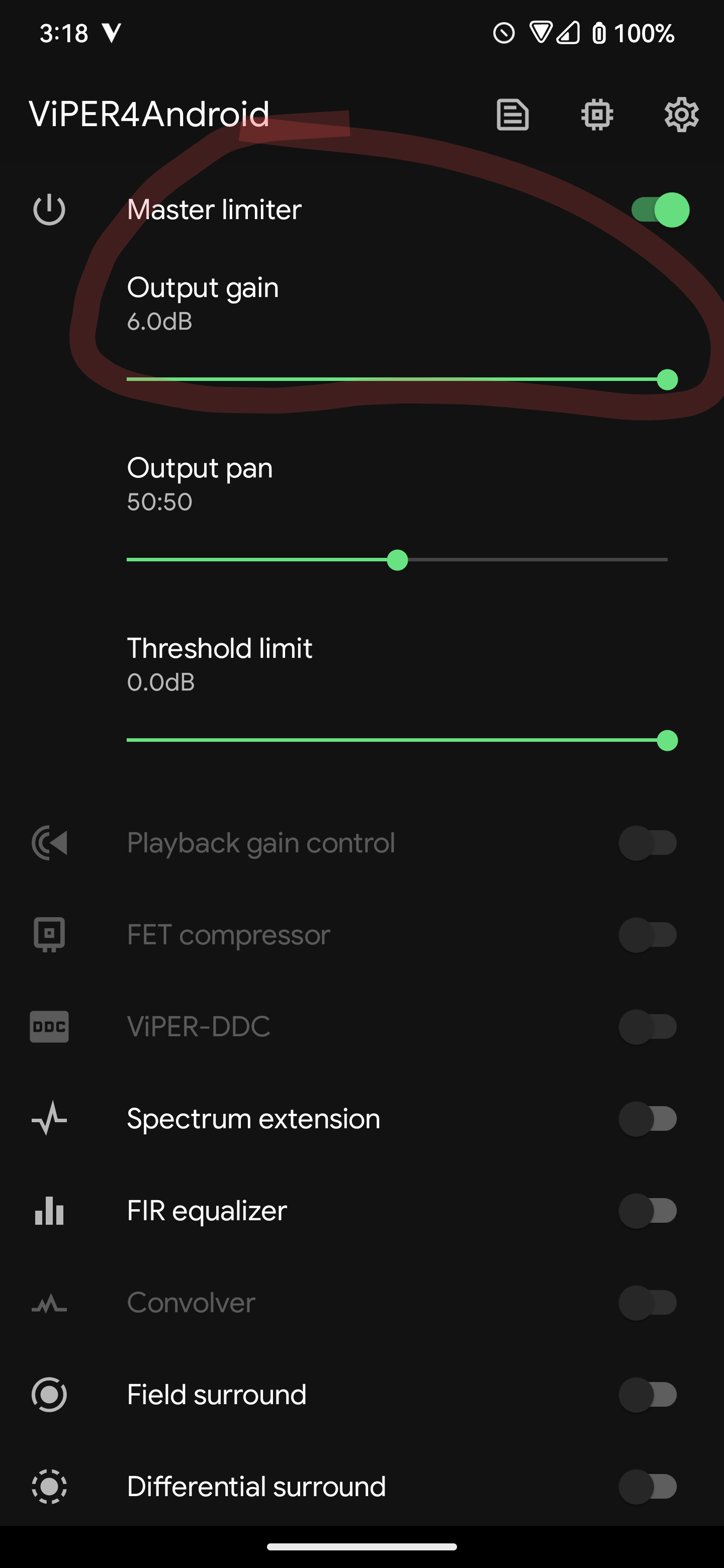Viewport: 724px width, 1568px height.
Task: Click the Spectrum extension waveform icon
Action: [x=49, y=1119]
